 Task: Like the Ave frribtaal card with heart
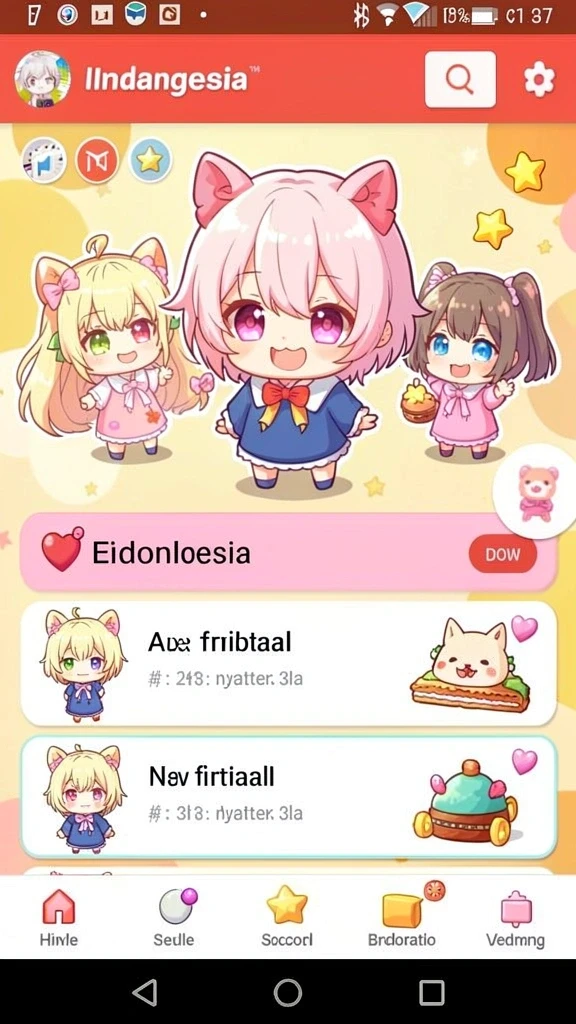tap(524, 628)
